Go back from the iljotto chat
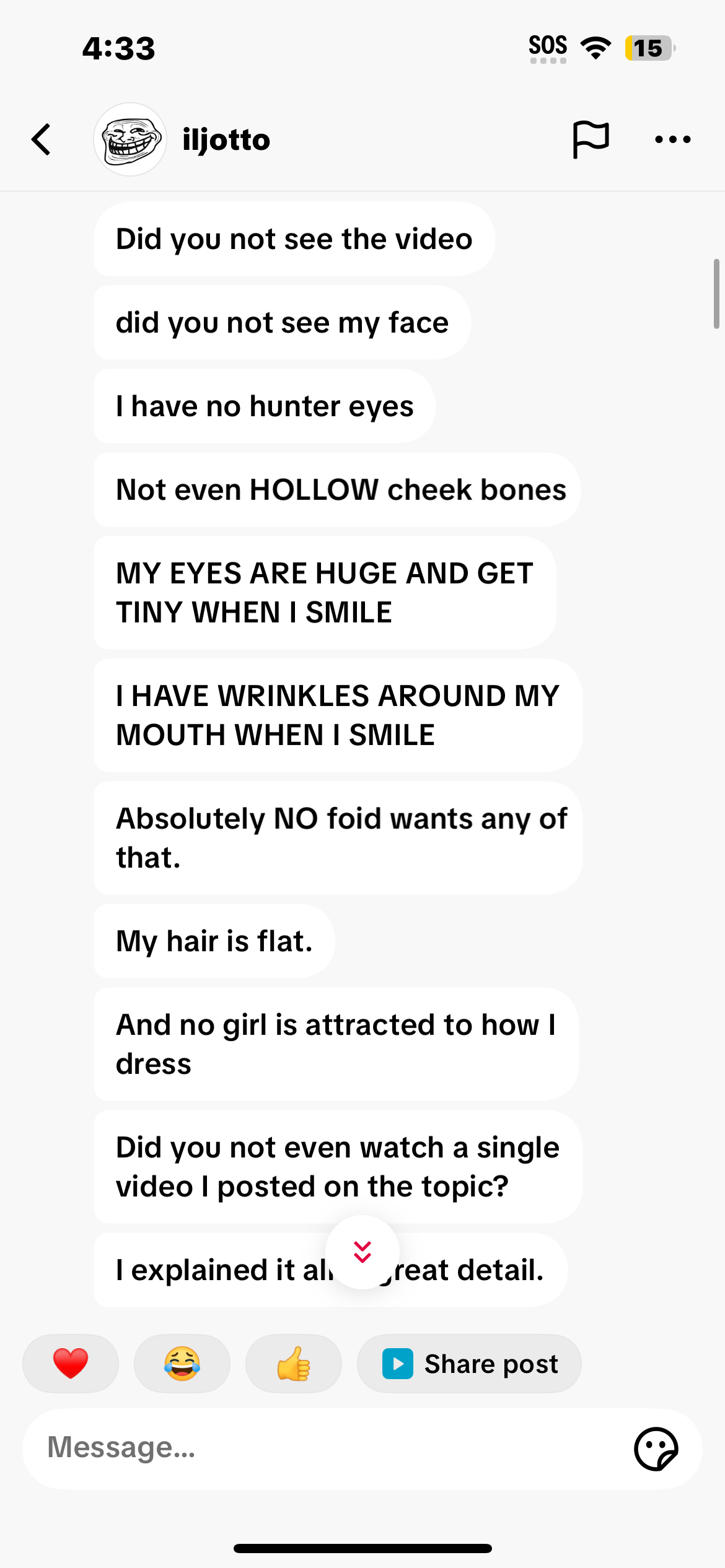 41,139
